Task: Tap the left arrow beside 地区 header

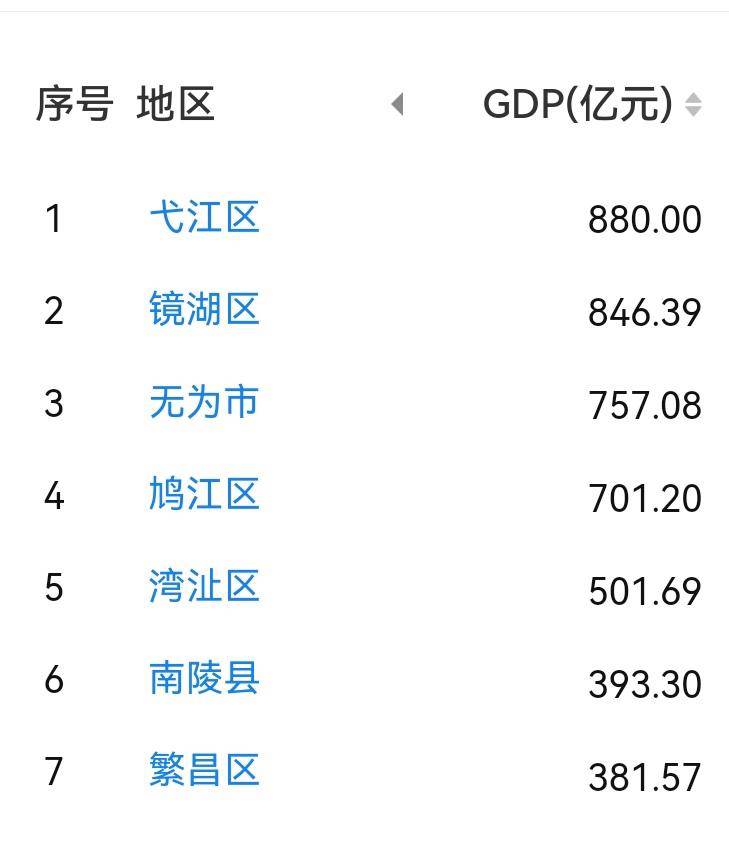Action: (397, 104)
